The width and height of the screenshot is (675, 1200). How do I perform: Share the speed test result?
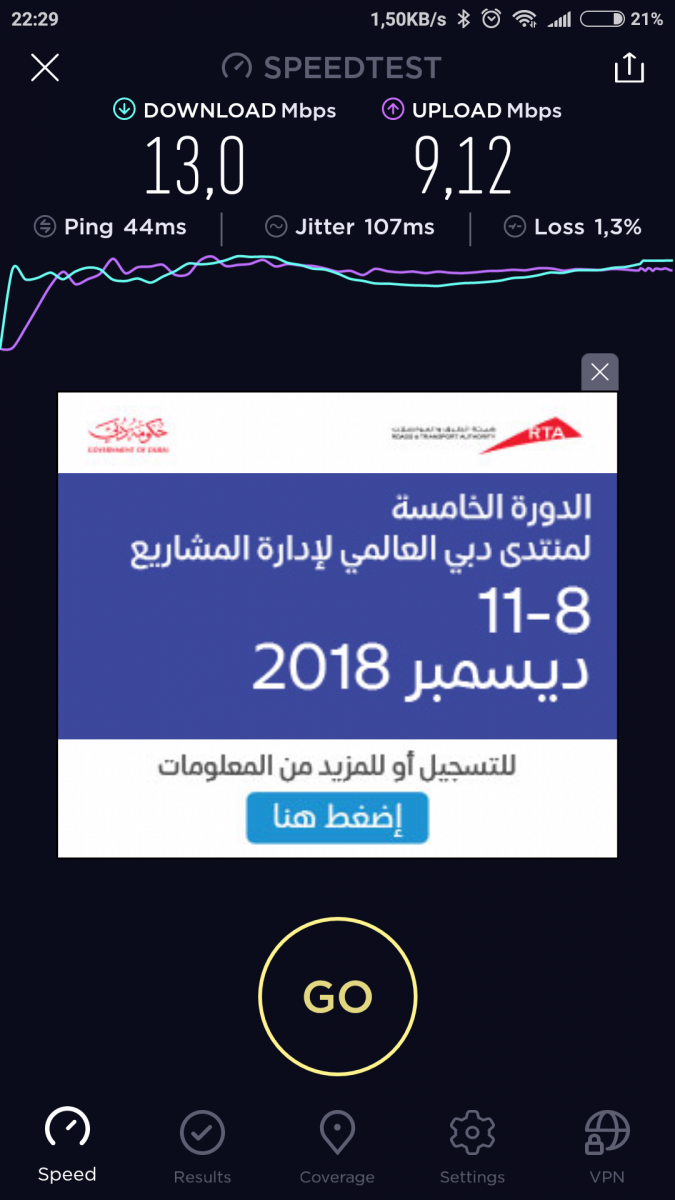pyautogui.click(x=628, y=68)
